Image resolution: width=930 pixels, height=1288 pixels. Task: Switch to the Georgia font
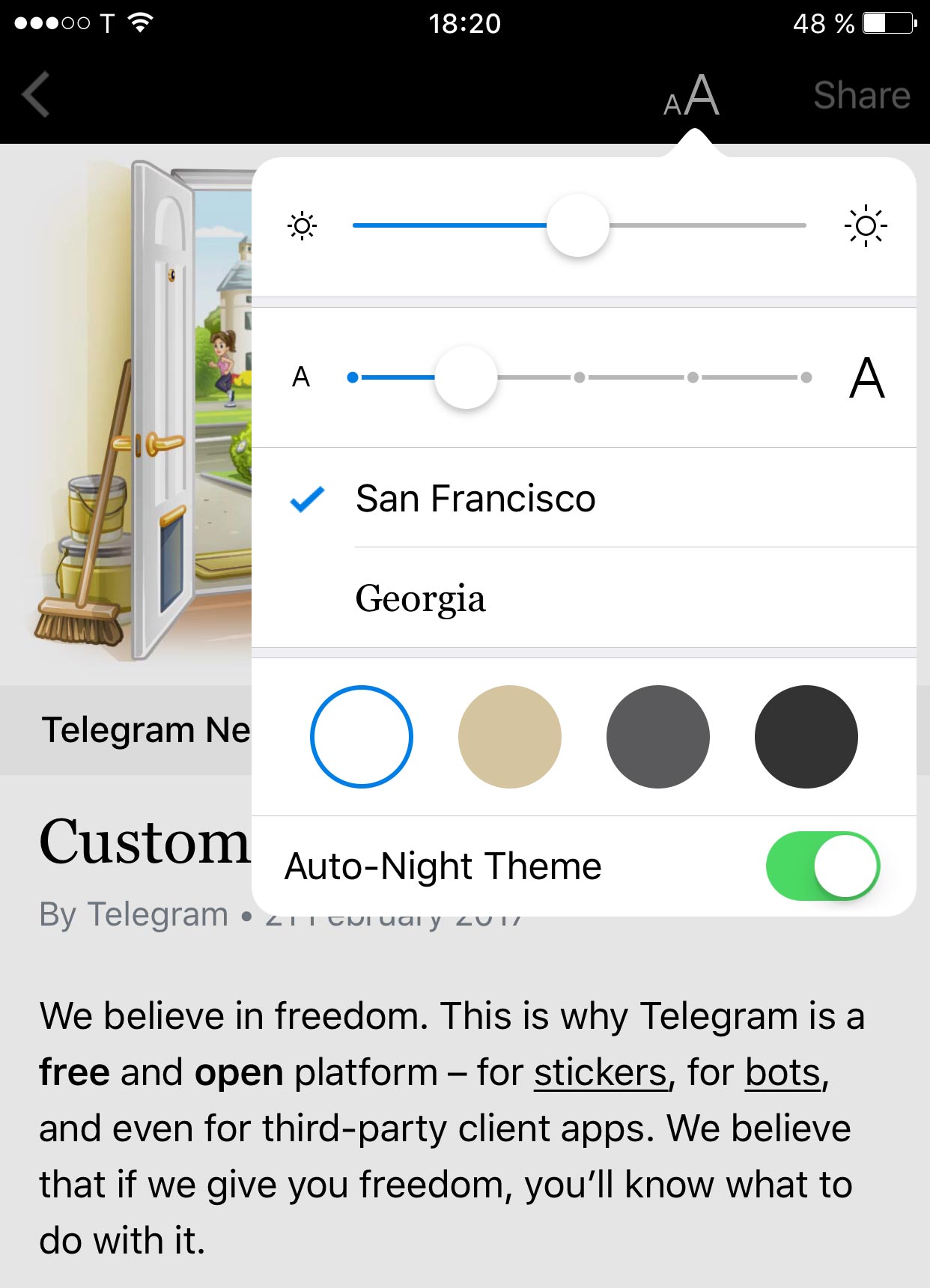point(421,598)
